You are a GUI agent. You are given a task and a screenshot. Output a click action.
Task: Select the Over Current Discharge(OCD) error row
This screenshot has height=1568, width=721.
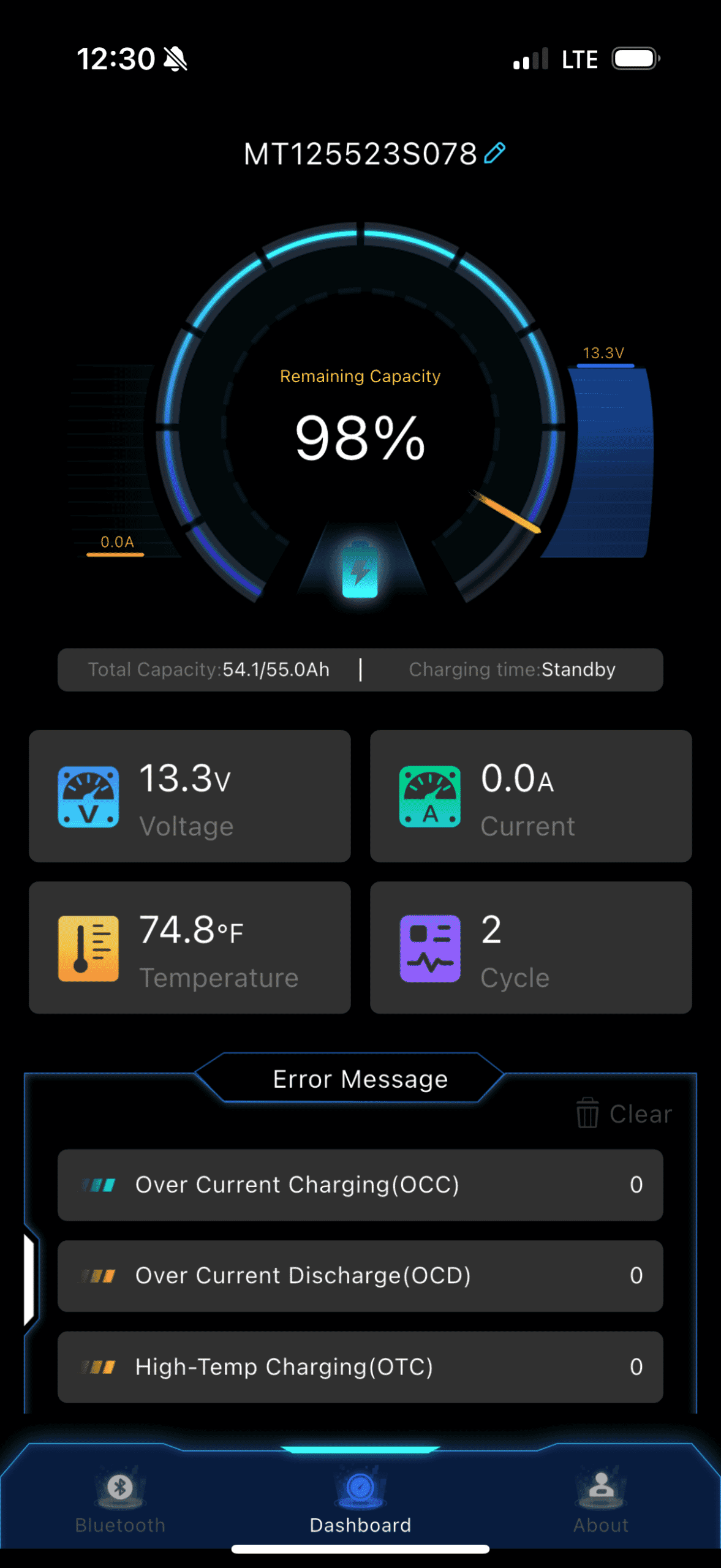coord(360,1277)
